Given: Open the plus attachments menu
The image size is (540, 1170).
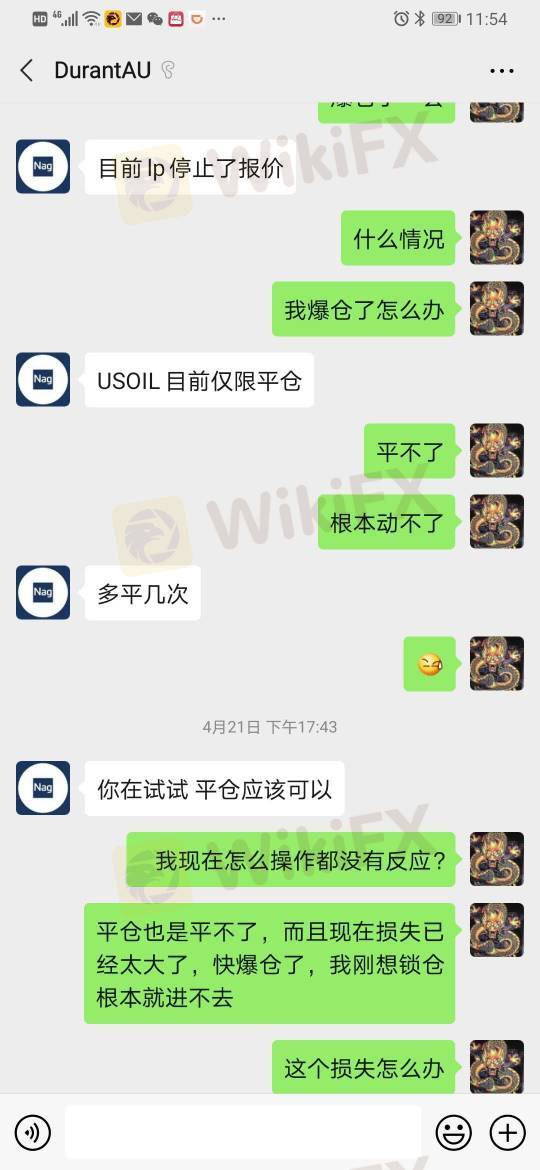Looking at the screenshot, I should 507,1133.
